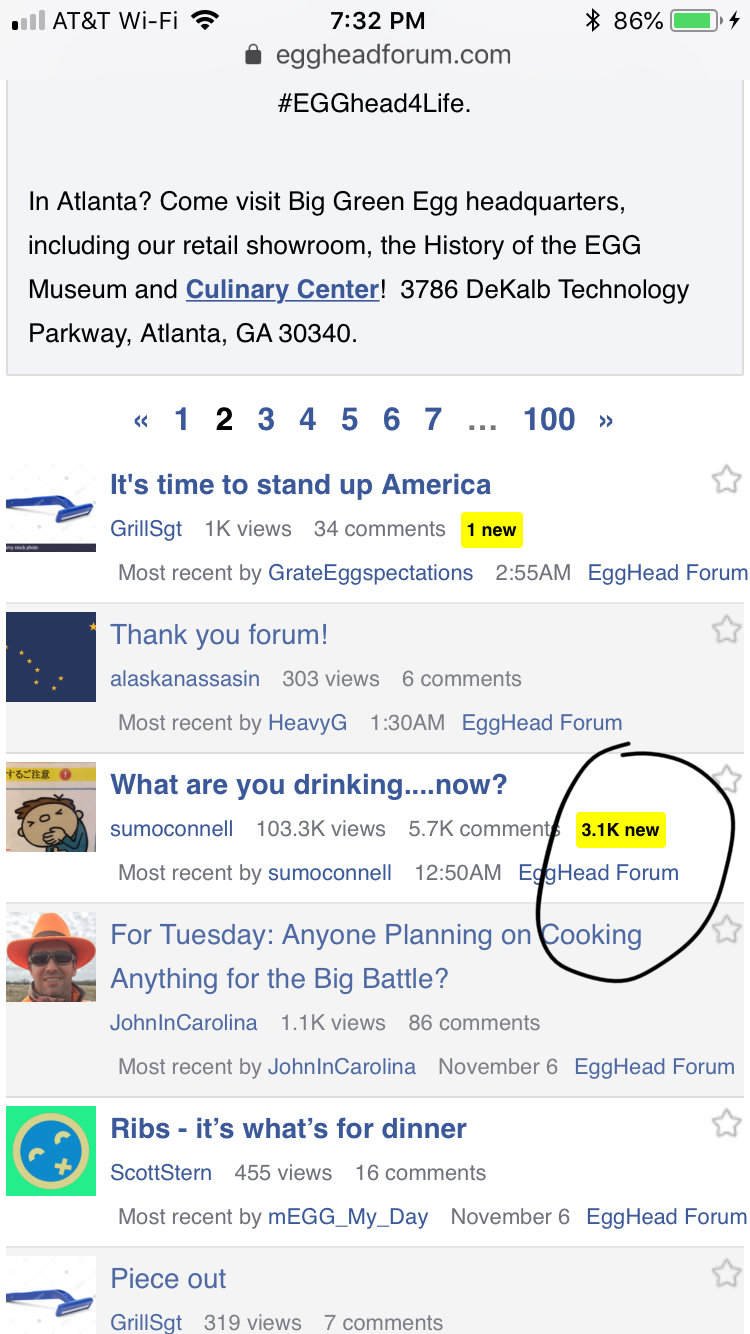Go to the next page arrow
750x1334 pixels.
(x=605, y=420)
